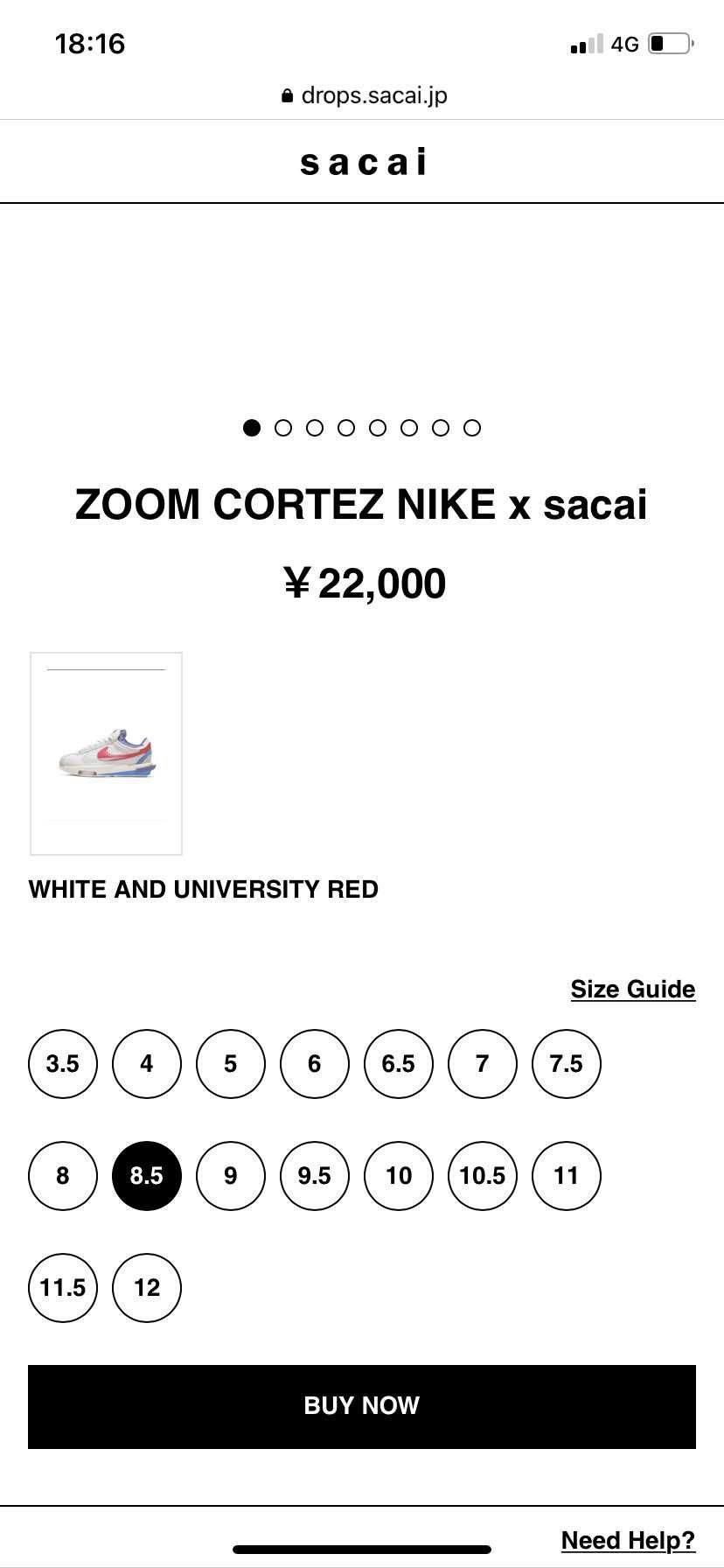
Task: Tap the selected 8.5 size
Action: click(147, 1176)
